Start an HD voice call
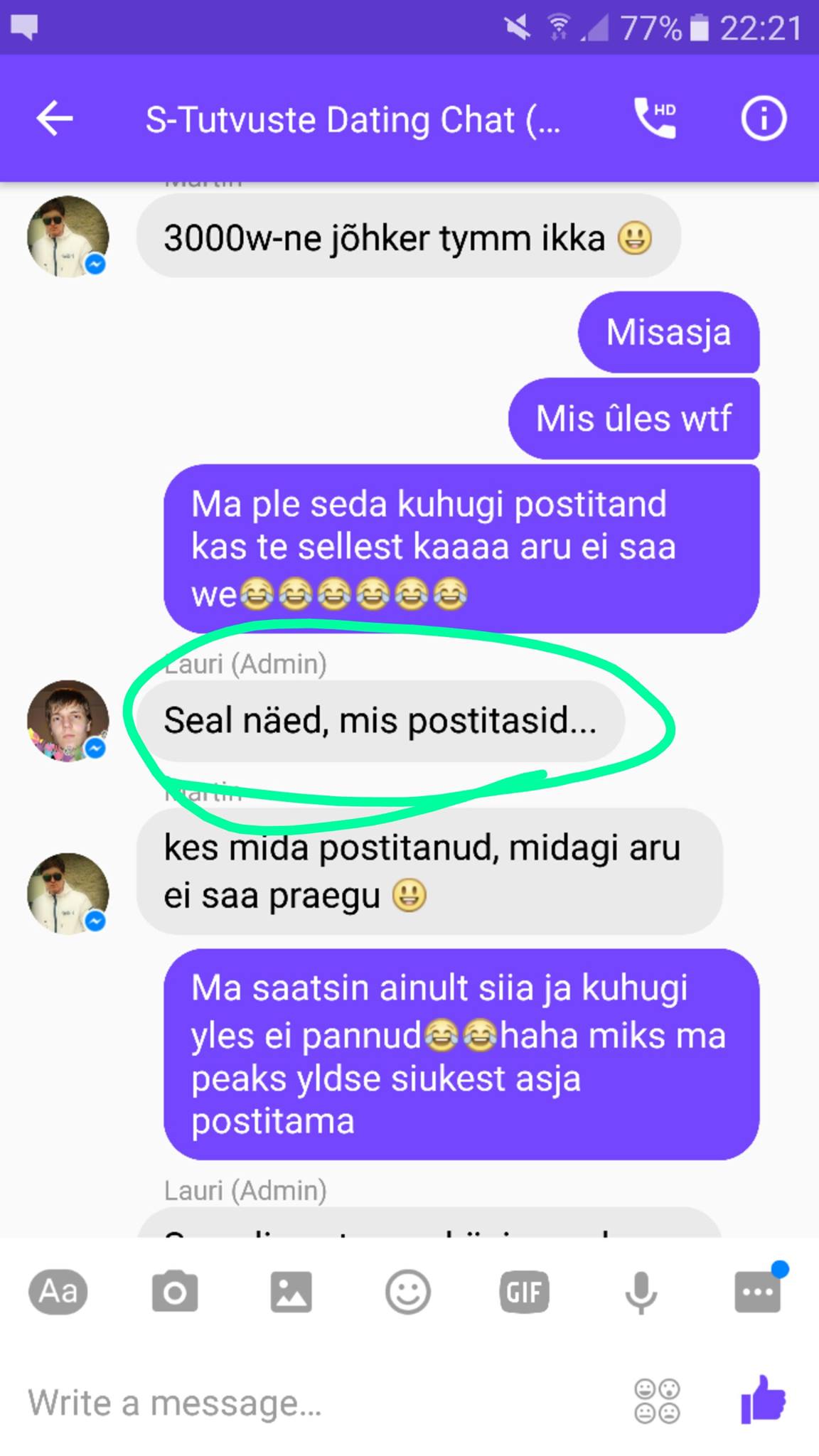This screenshot has width=819, height=1456. pyautogui.click(x=655, y=118)
